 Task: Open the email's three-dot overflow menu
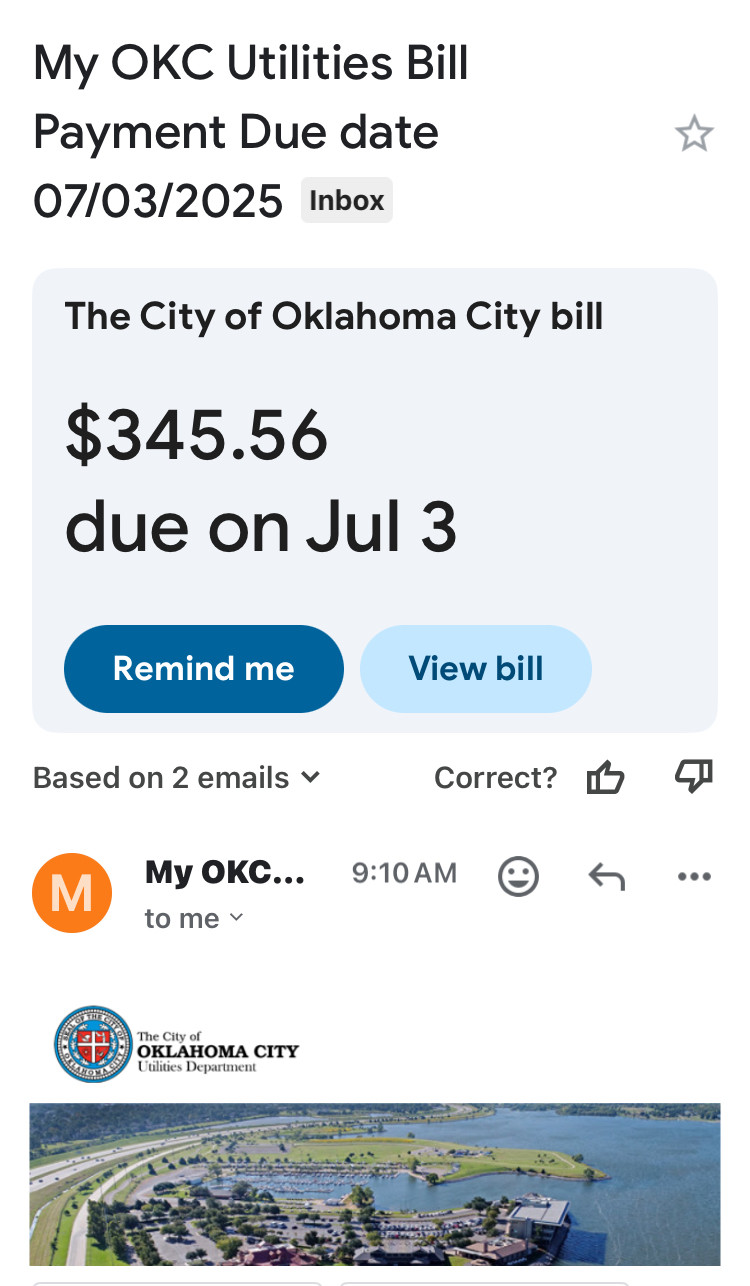tap(694, 877)
